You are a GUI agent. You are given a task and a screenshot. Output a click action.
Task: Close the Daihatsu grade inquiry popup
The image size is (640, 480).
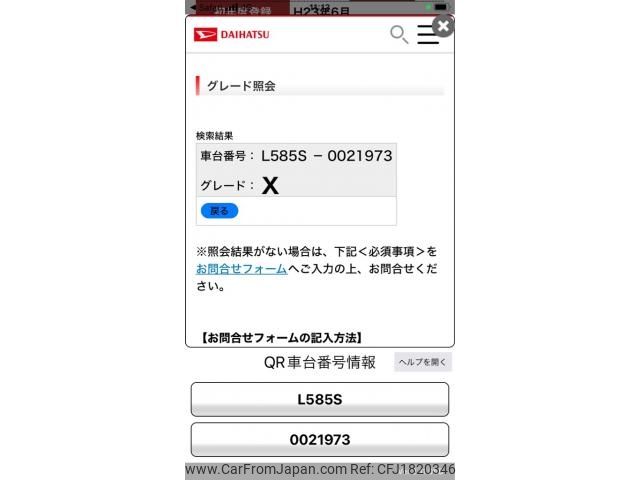[x=443, y=26]
